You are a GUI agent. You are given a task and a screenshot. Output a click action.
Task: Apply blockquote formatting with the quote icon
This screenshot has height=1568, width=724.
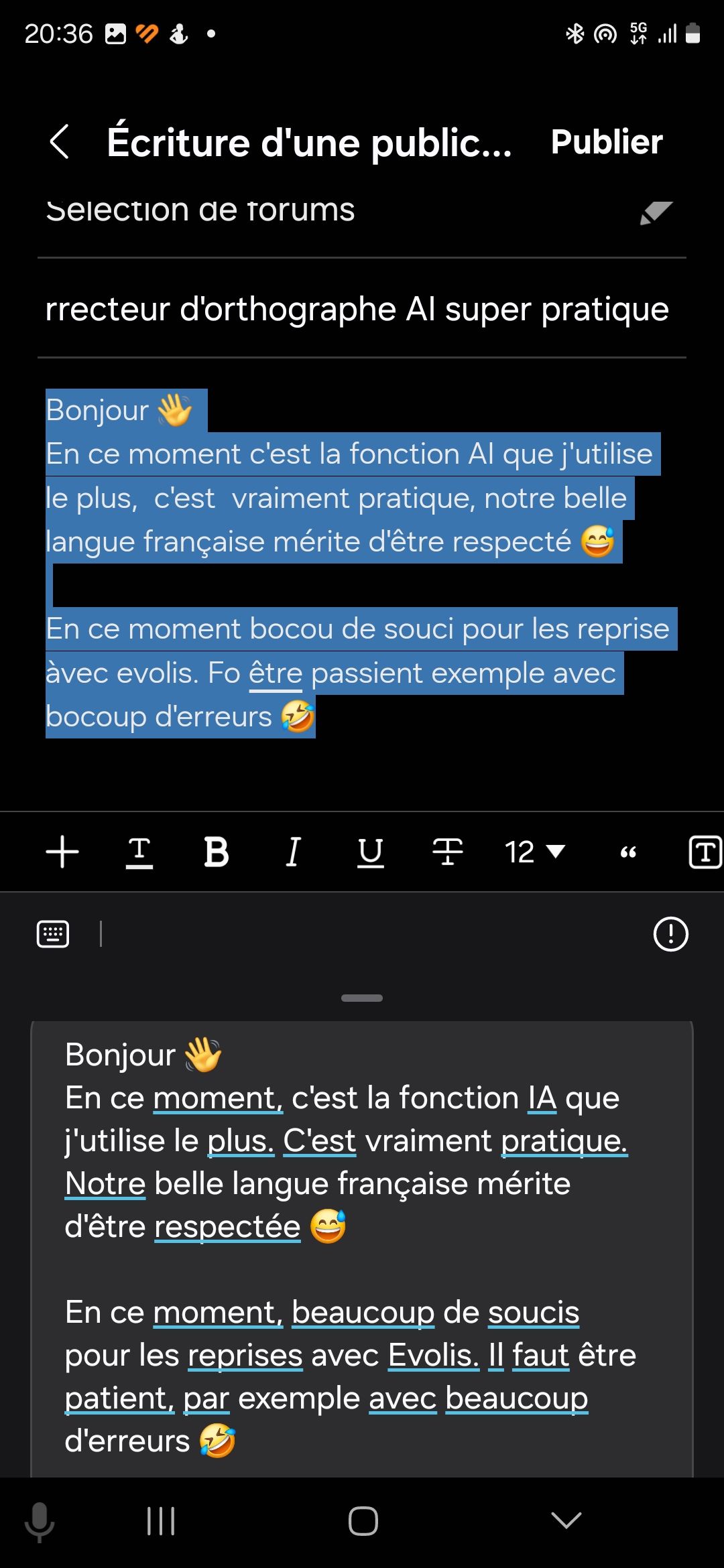click(628, 852)
